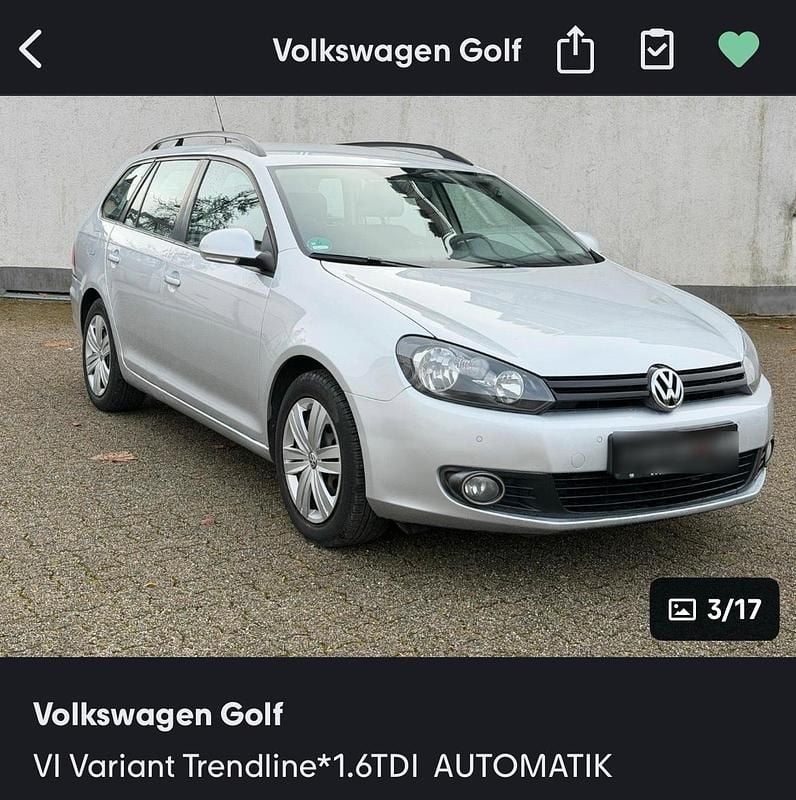Open the 3/17 photo gallery counter

pos(714,609)
